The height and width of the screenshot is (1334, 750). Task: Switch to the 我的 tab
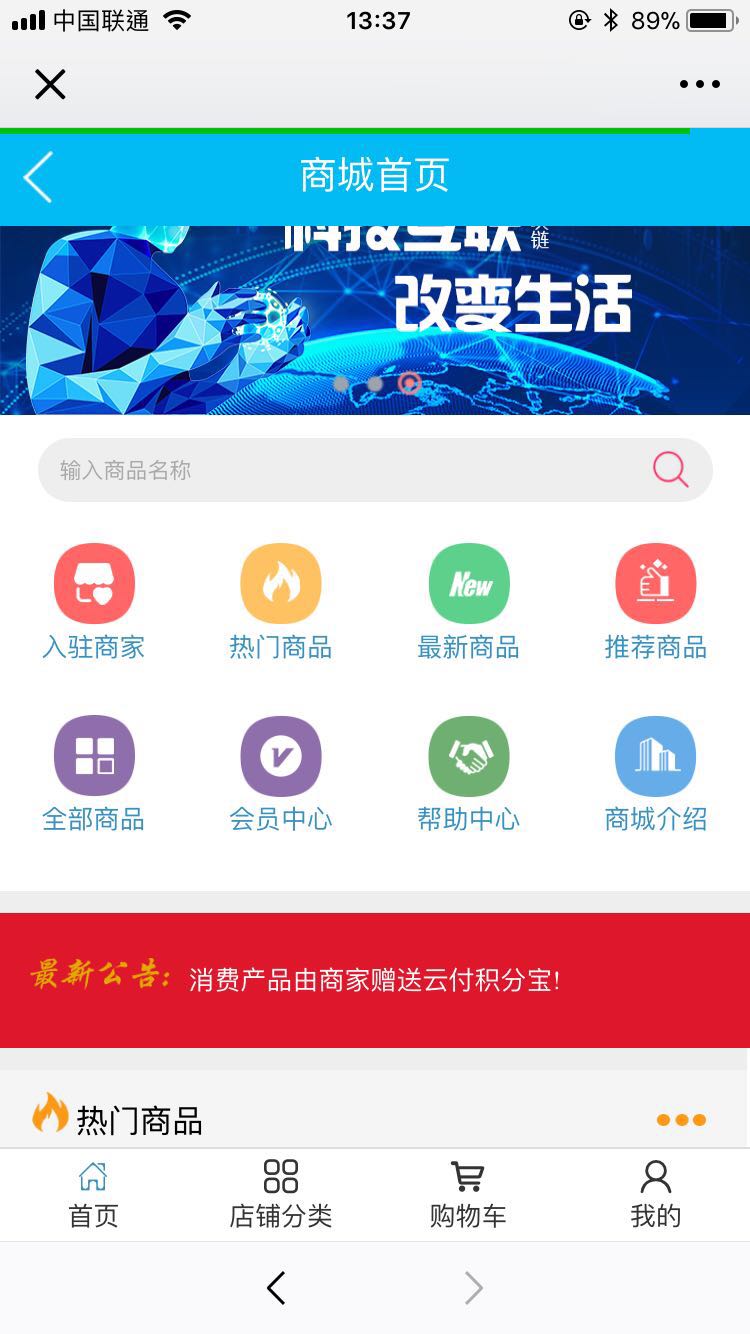pos(656,1195)
